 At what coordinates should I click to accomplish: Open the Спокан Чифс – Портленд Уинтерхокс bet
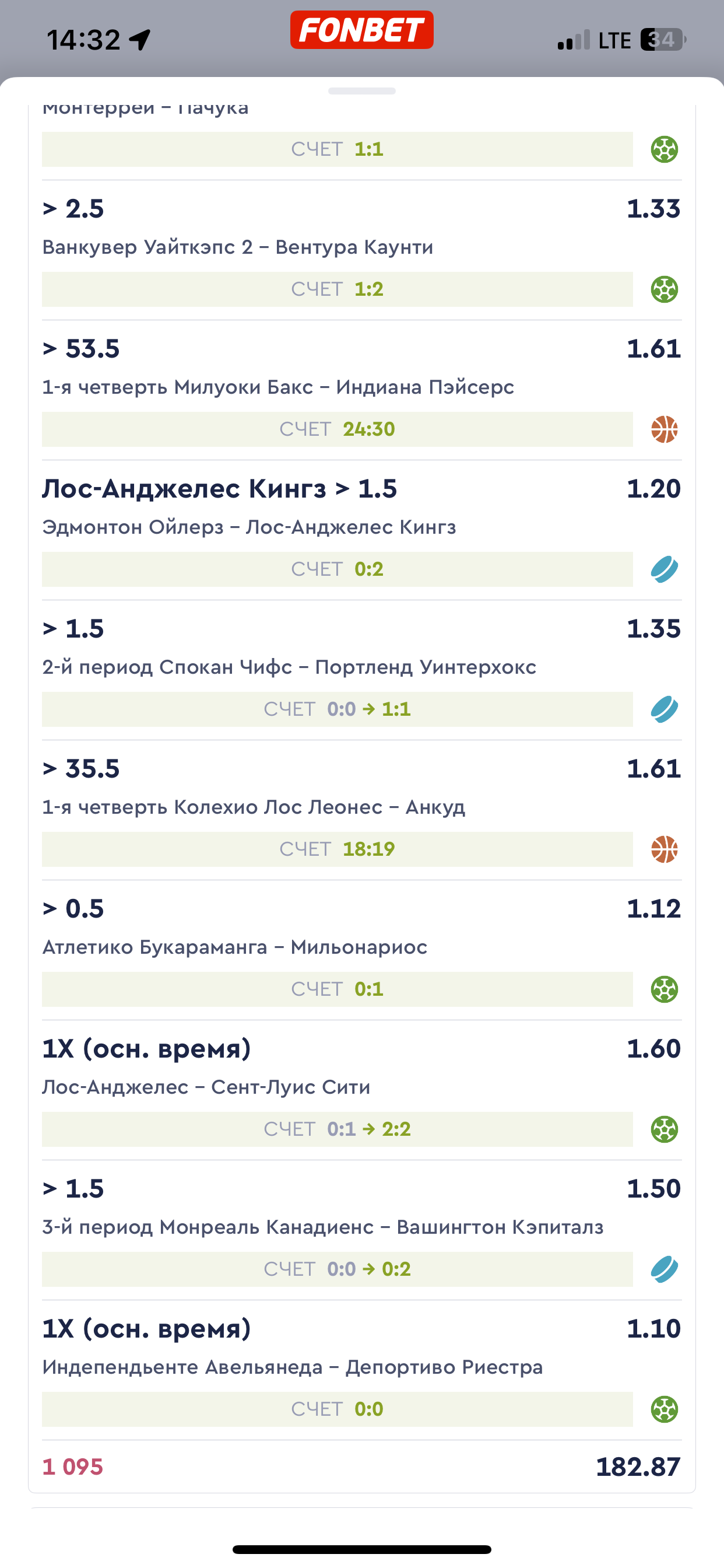pyautogui.click(x=362, y=670)
